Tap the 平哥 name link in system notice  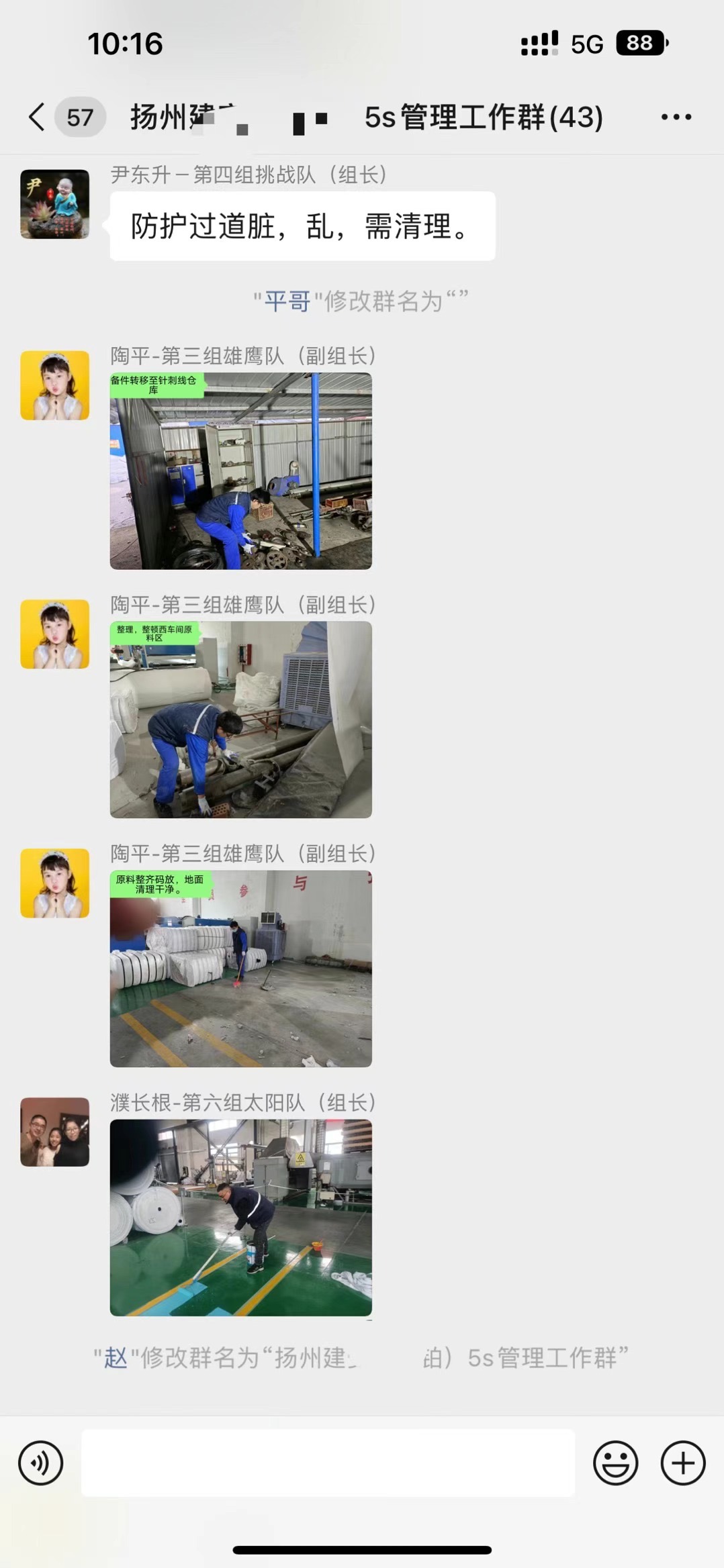[x=287, y=301]
